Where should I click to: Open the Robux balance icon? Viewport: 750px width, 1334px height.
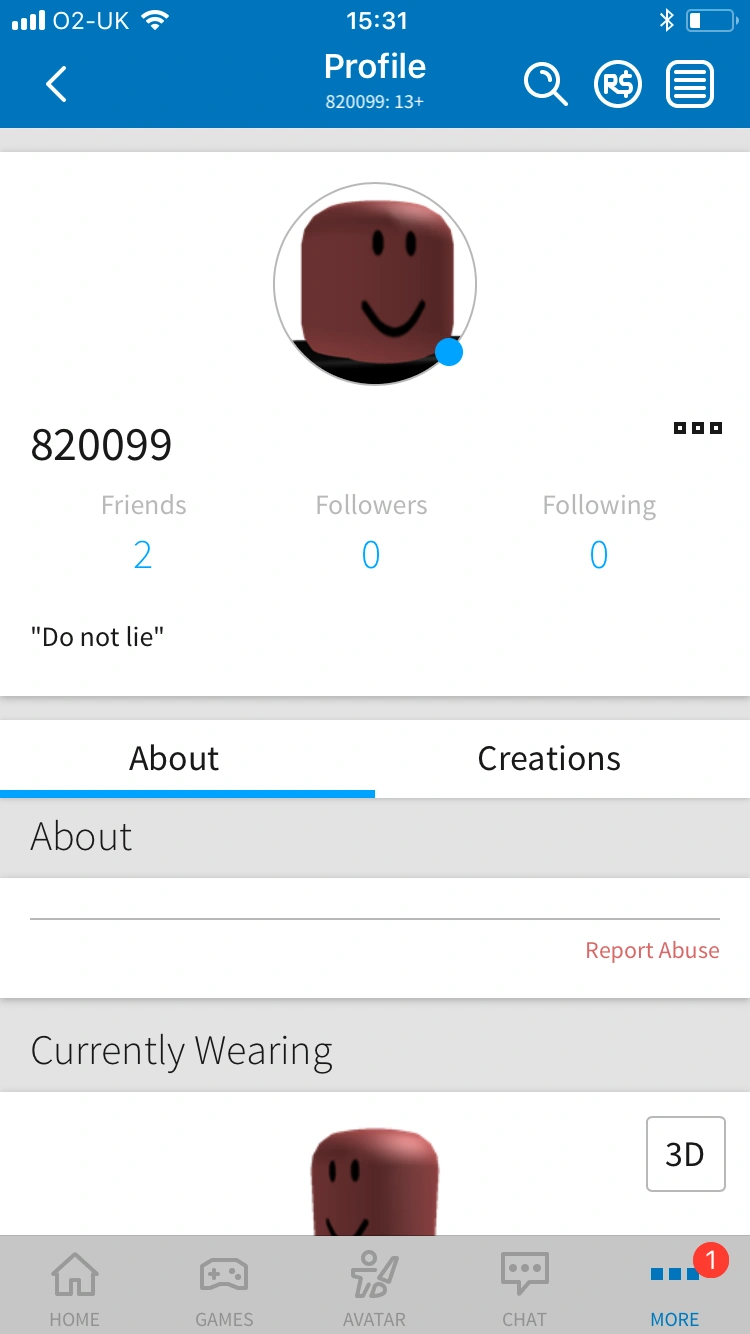pyautogui.click(x=618, y=84)
